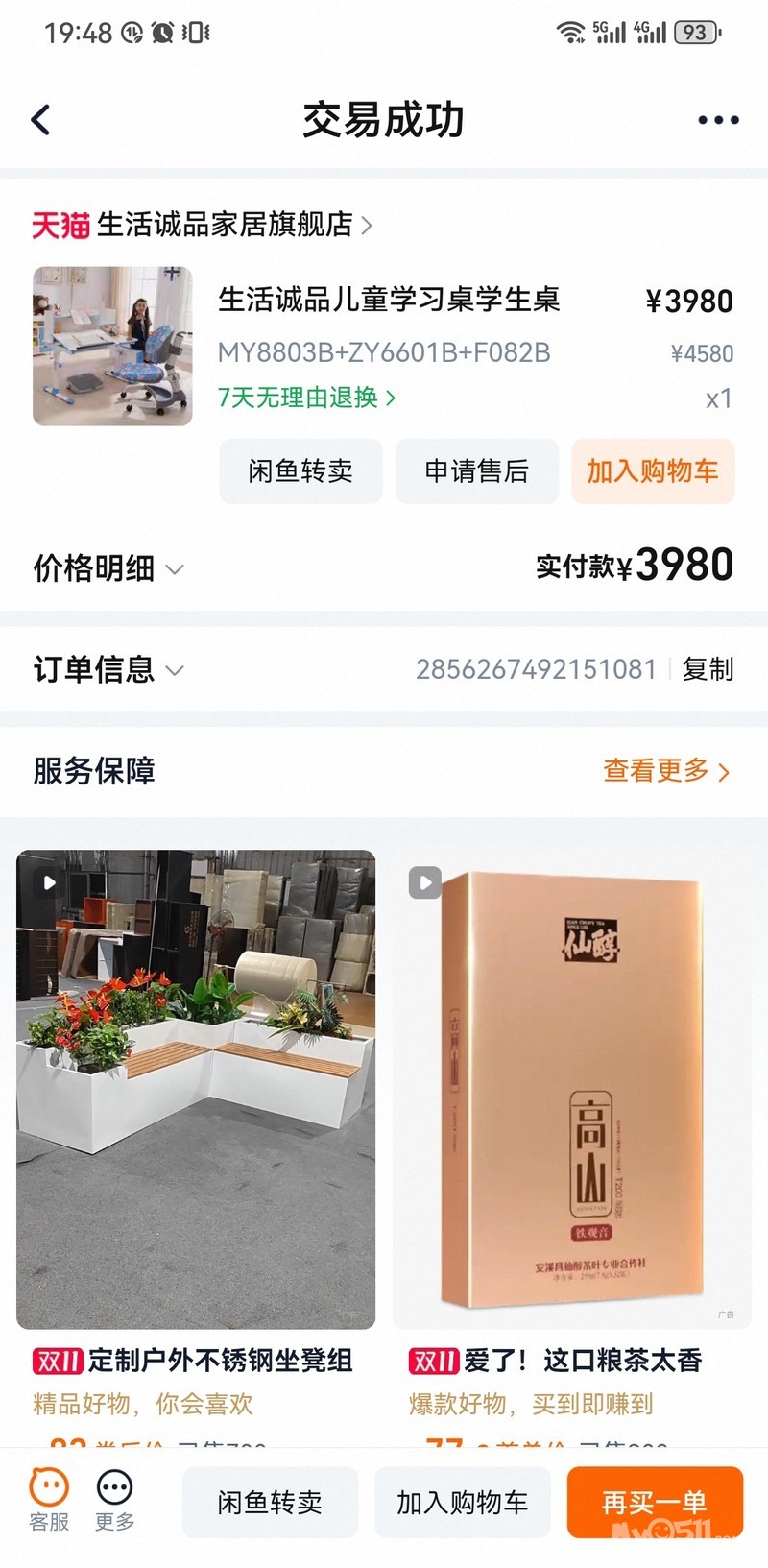This screenshot has width=768, height=1568.
Task: View the 7天无理由退换 policy
Action: coord(306,398)
